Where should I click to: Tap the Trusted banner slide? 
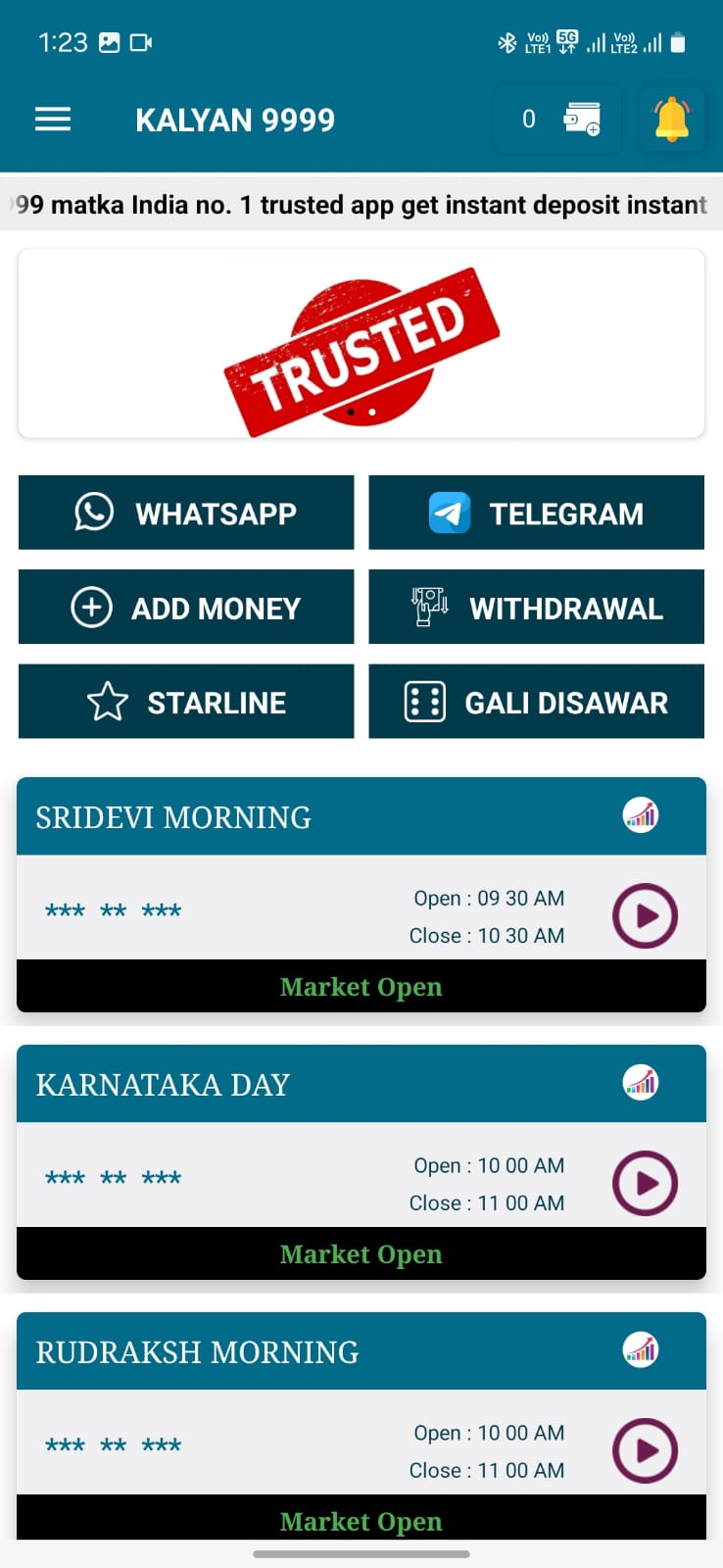361,343
